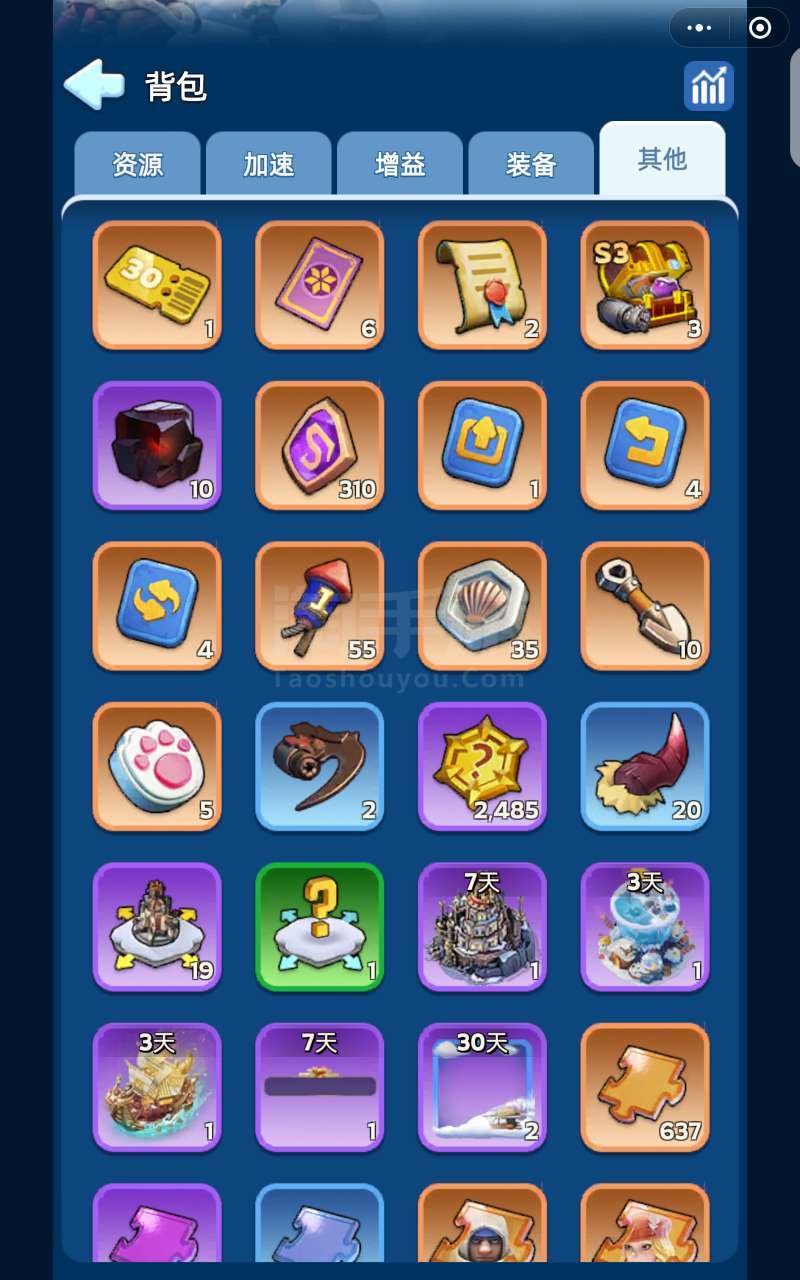Open the pink paw print item
This screenshot has height=1280, width=800.
pos(157,767)
